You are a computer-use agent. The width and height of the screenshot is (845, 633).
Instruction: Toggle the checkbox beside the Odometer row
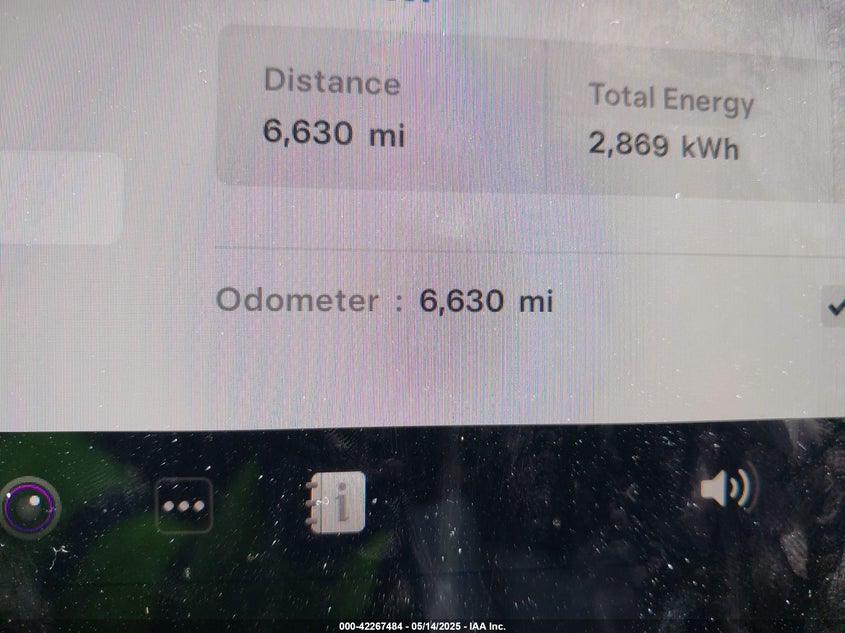[x=834, y=306]
